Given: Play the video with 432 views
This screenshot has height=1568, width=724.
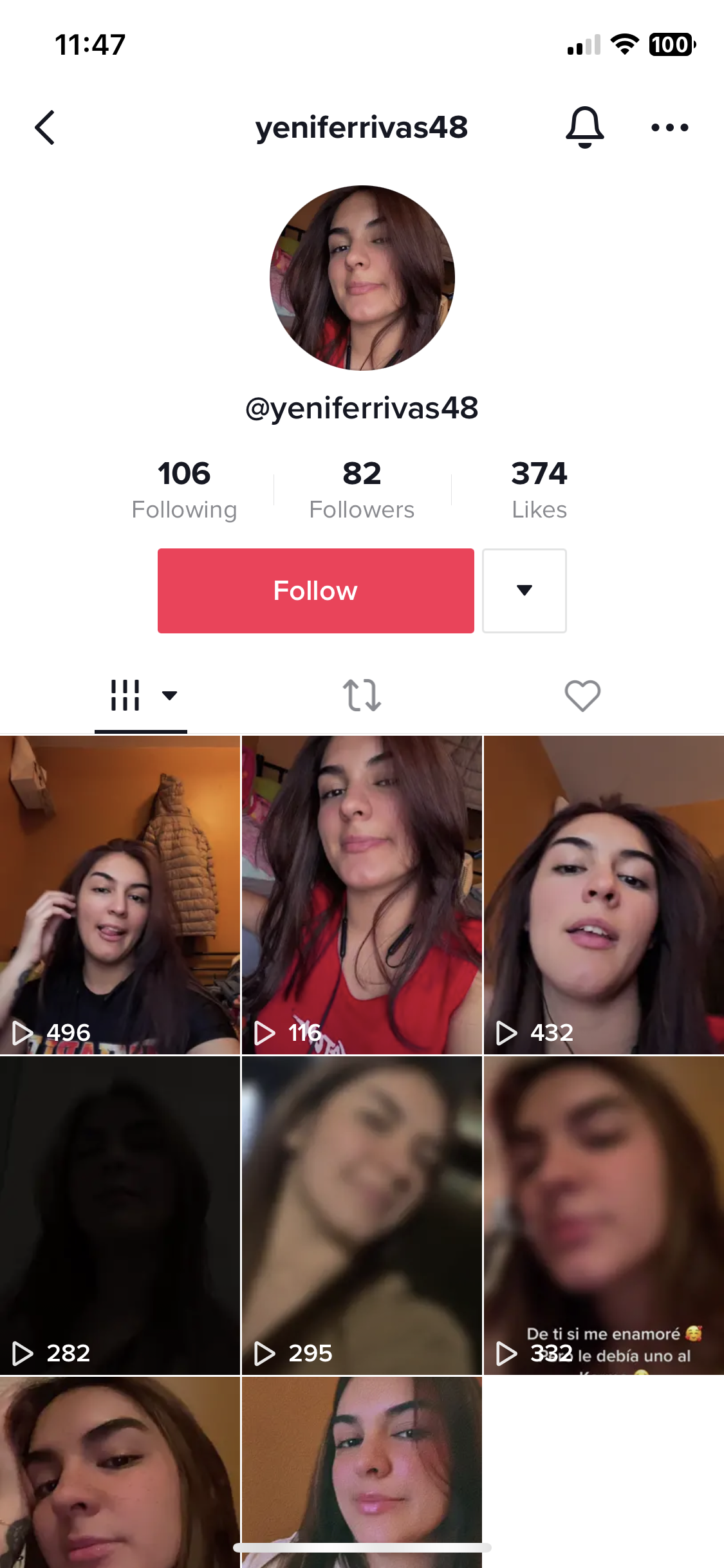Looking at the screenshot, I should click(x=604, y=895).
